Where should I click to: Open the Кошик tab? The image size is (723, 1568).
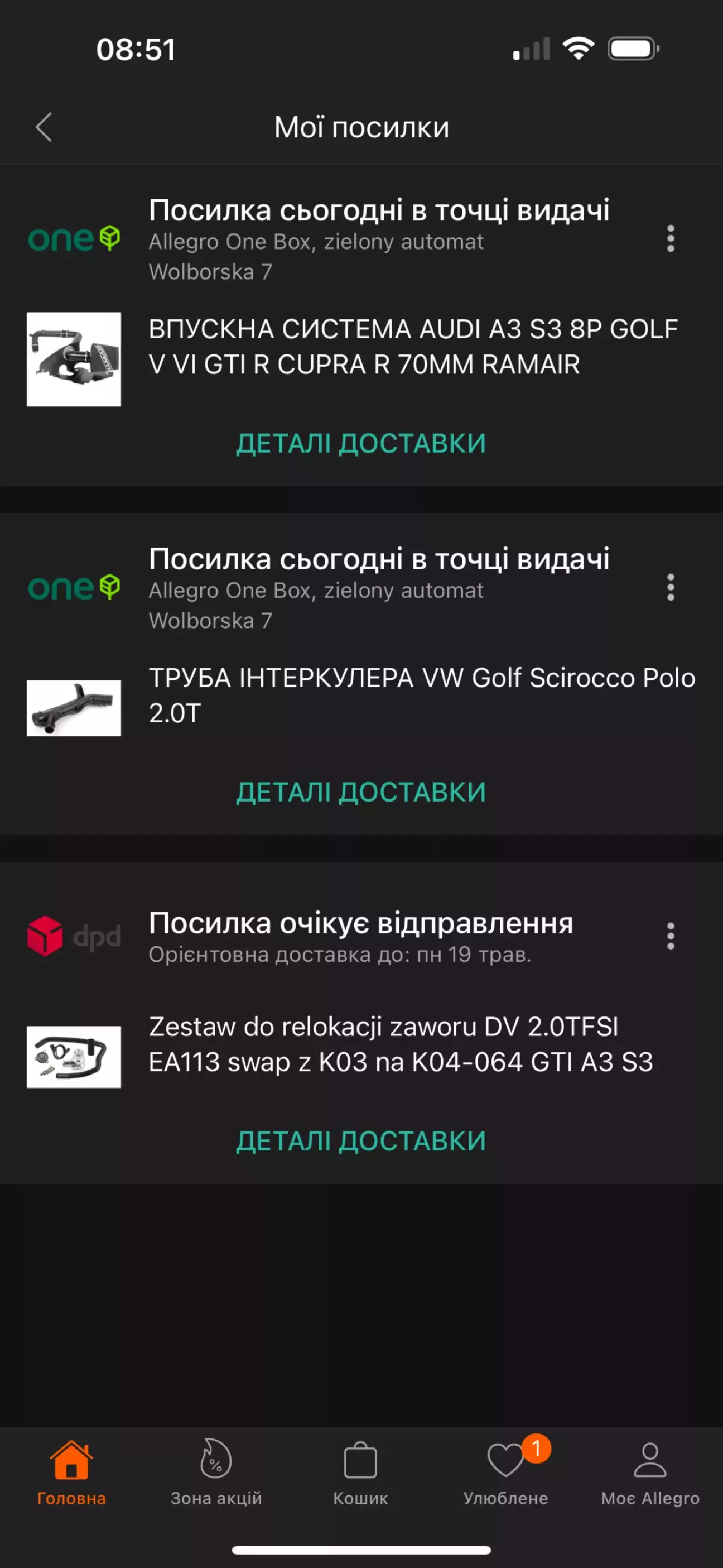pyautogui.click(x=360, y=1471)
